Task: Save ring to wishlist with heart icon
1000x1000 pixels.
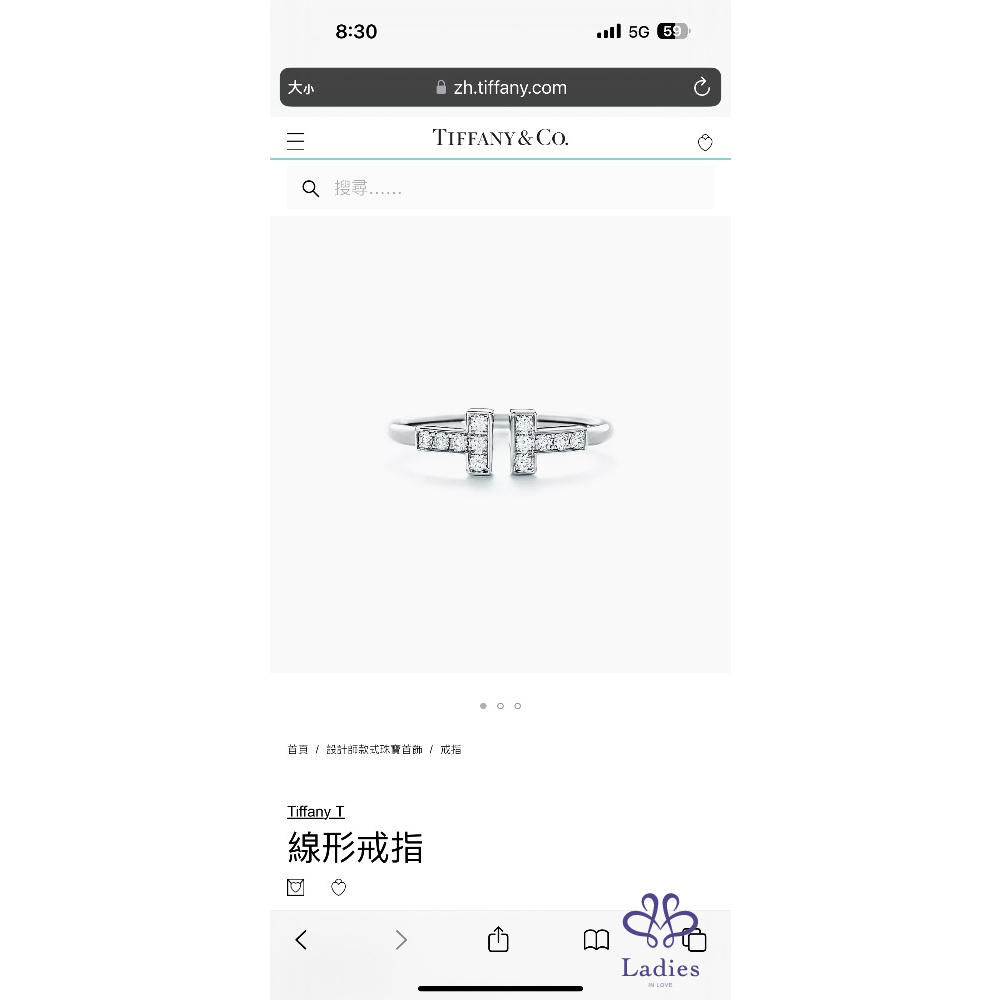Action: pos(339,887)
